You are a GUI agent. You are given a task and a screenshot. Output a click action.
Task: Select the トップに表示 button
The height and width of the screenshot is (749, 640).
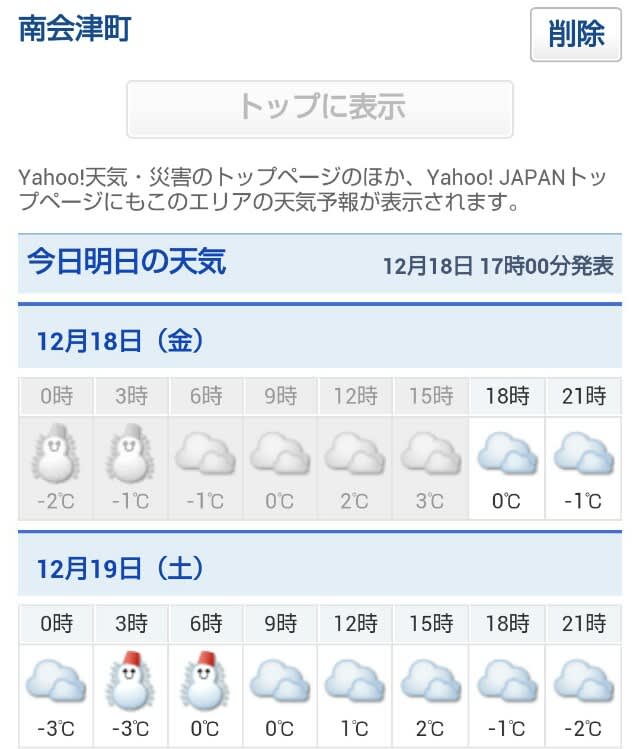click(x=319, y=108)
